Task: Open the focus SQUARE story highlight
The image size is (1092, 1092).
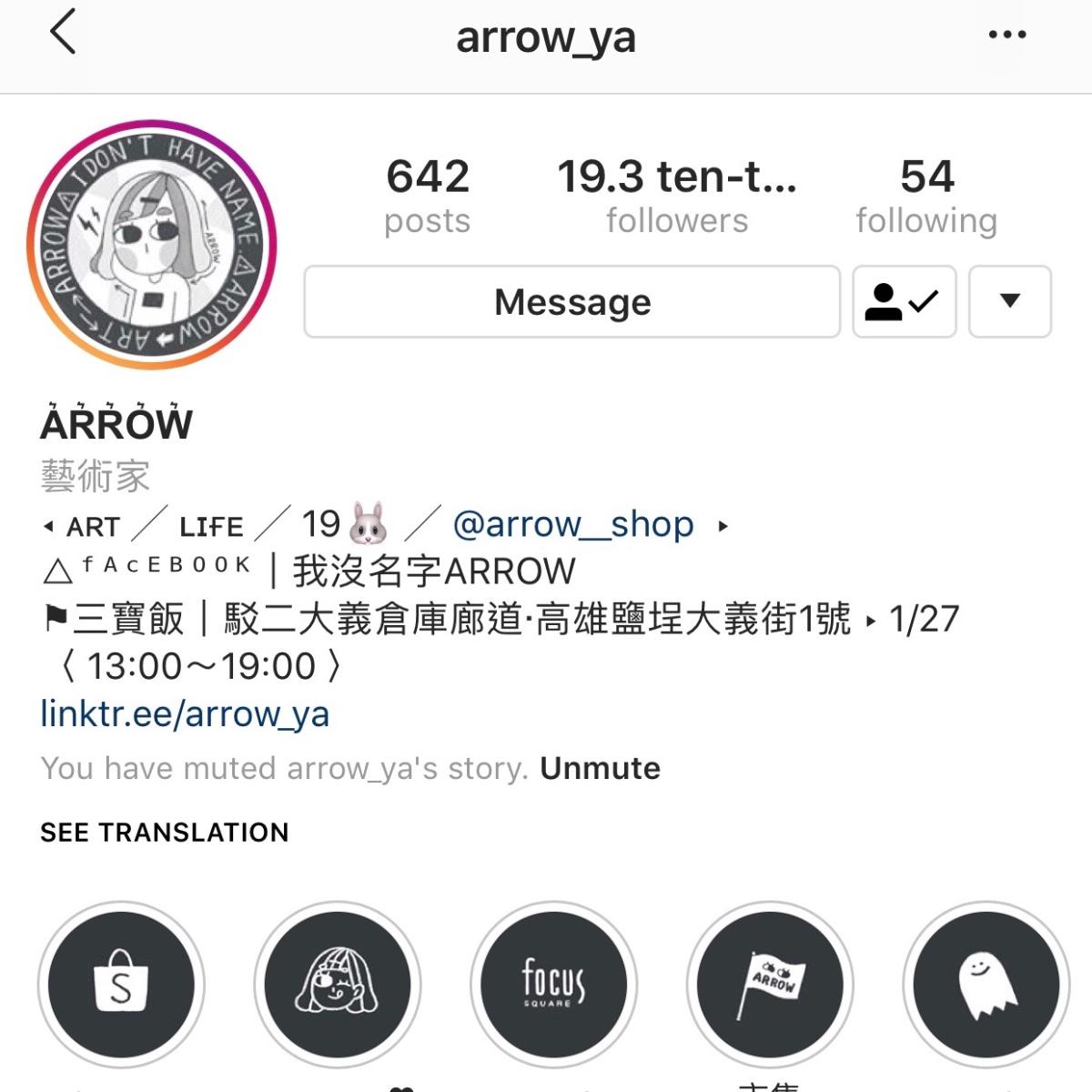Action: 553,986
